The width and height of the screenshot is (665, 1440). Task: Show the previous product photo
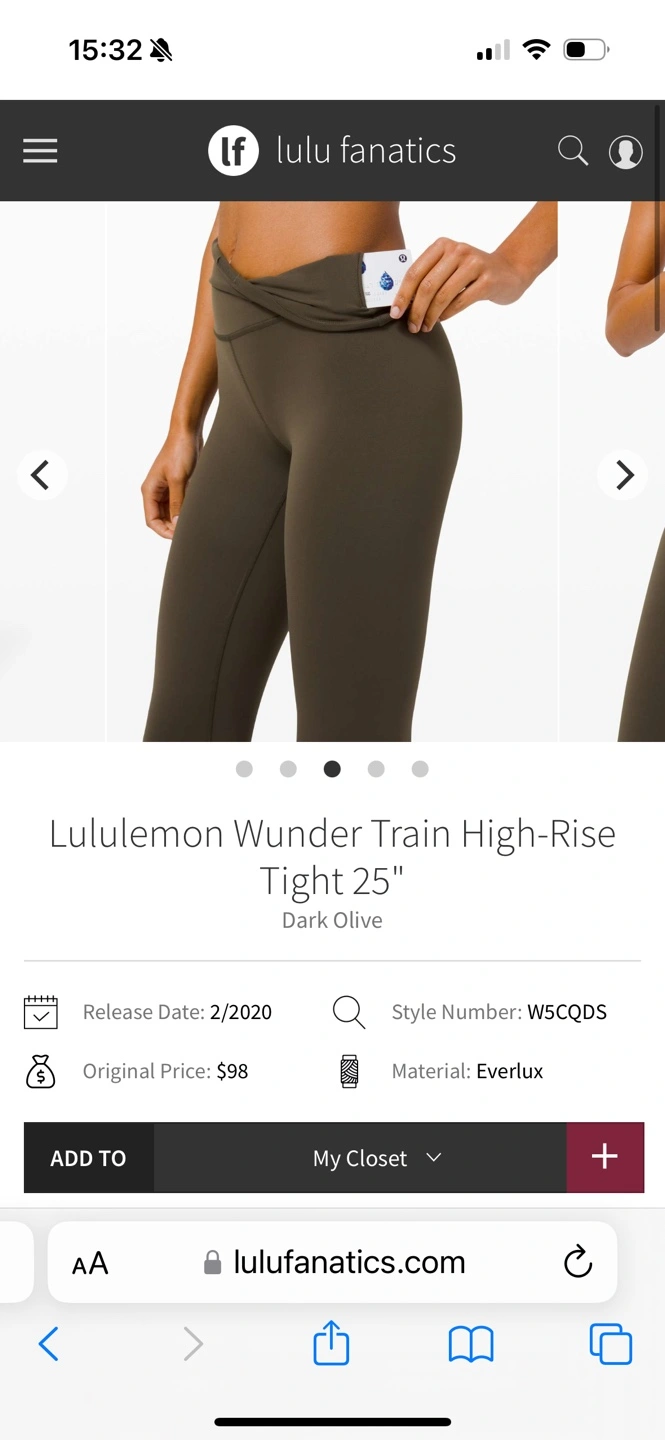41,475
